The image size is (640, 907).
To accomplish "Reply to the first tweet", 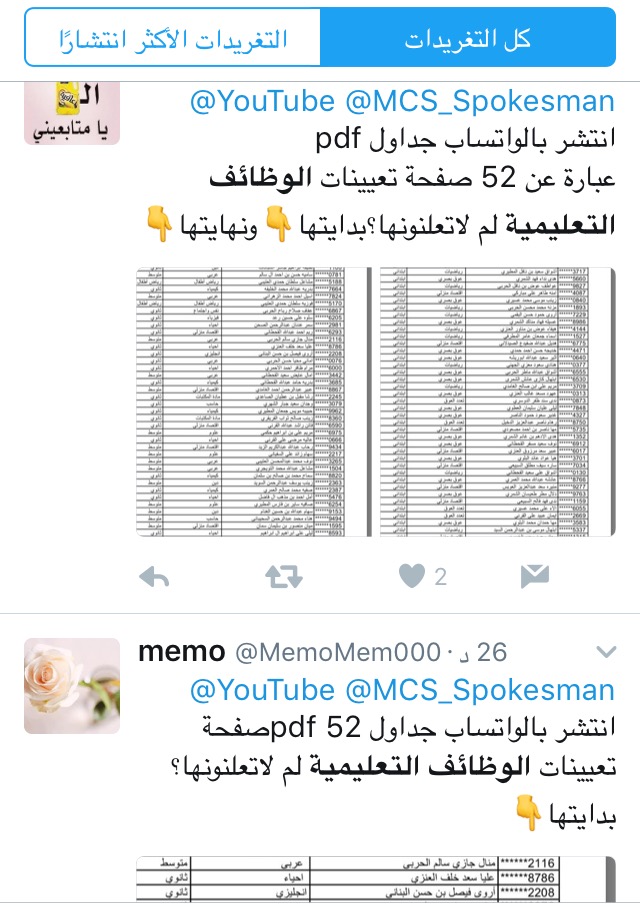I will point(153,575).
